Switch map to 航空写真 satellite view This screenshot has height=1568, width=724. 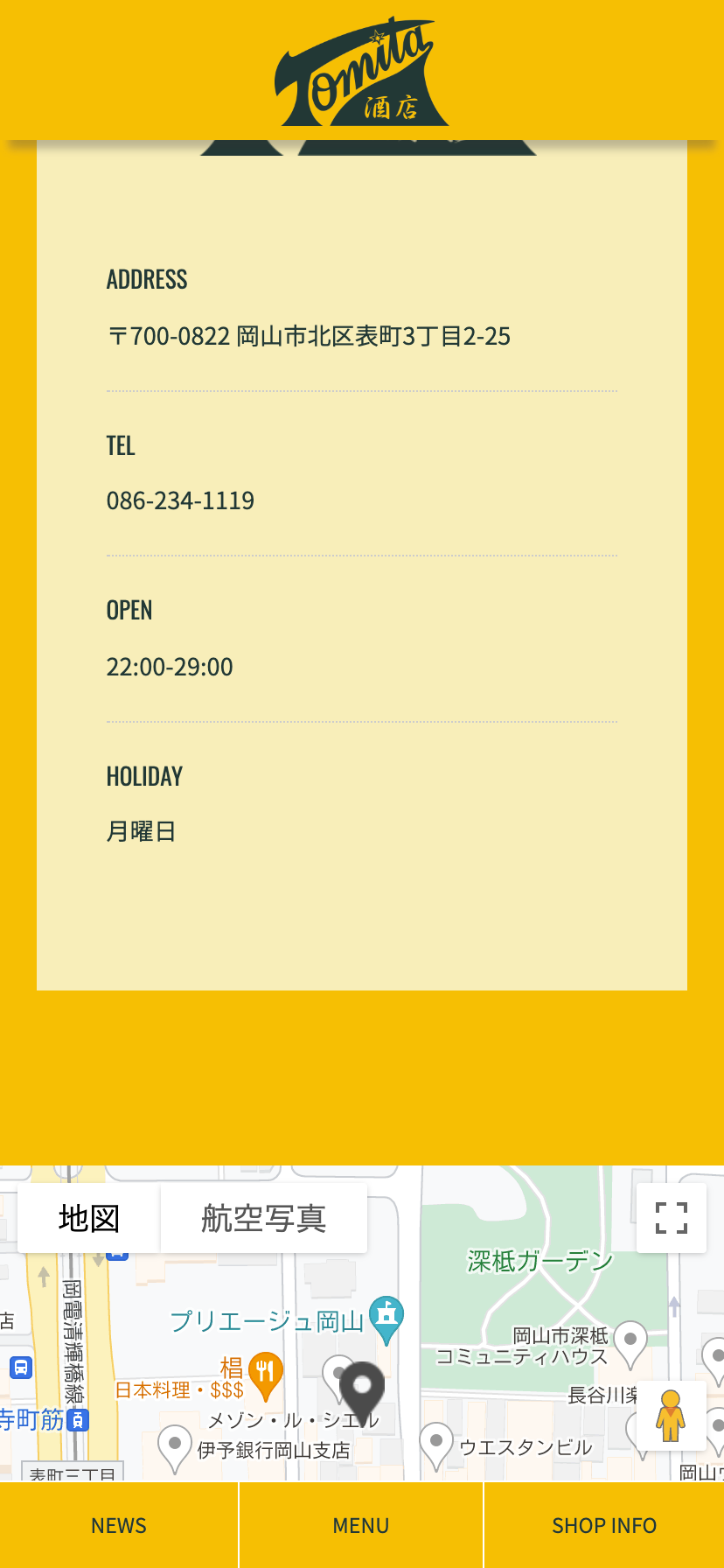(x=264, y=1218)
